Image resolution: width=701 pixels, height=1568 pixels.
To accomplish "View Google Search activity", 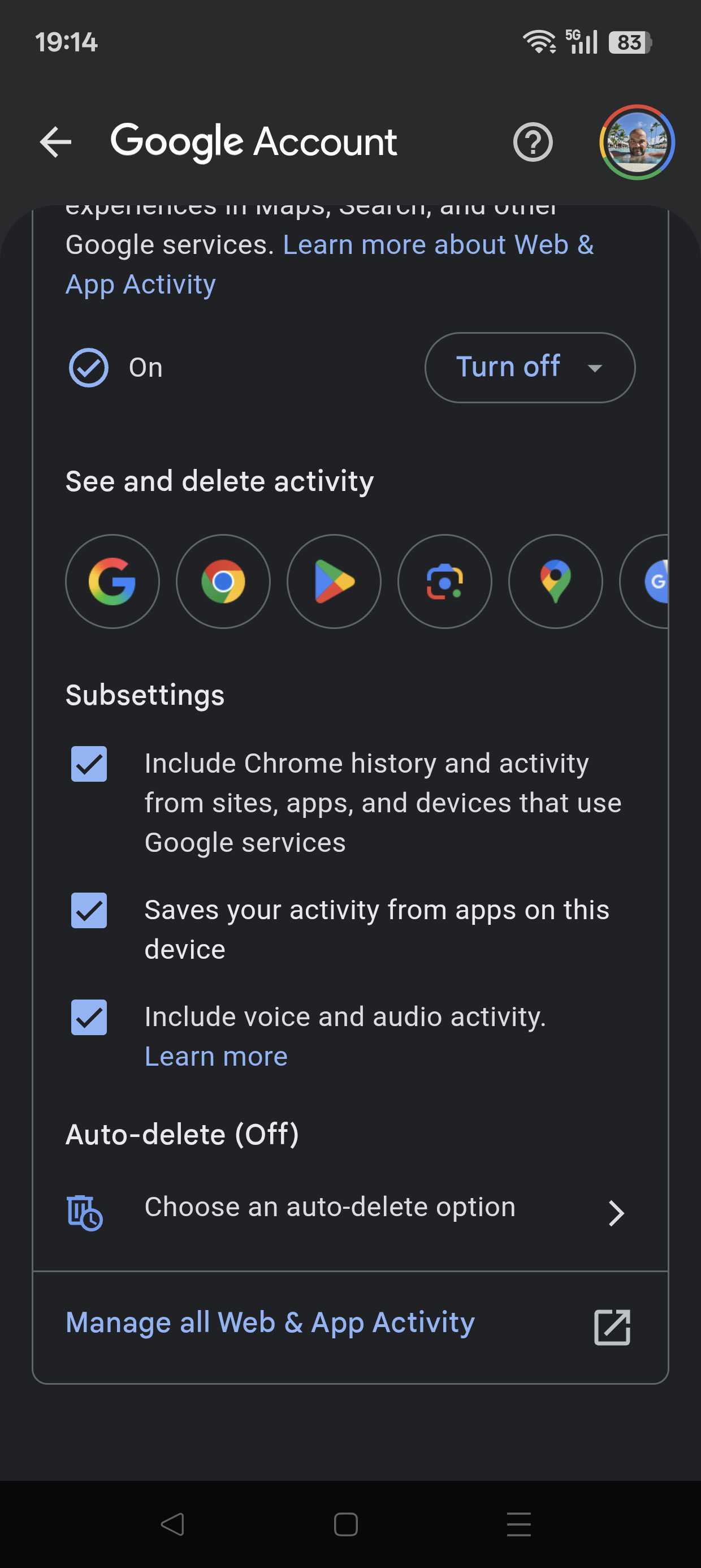I will coord(112,581).
